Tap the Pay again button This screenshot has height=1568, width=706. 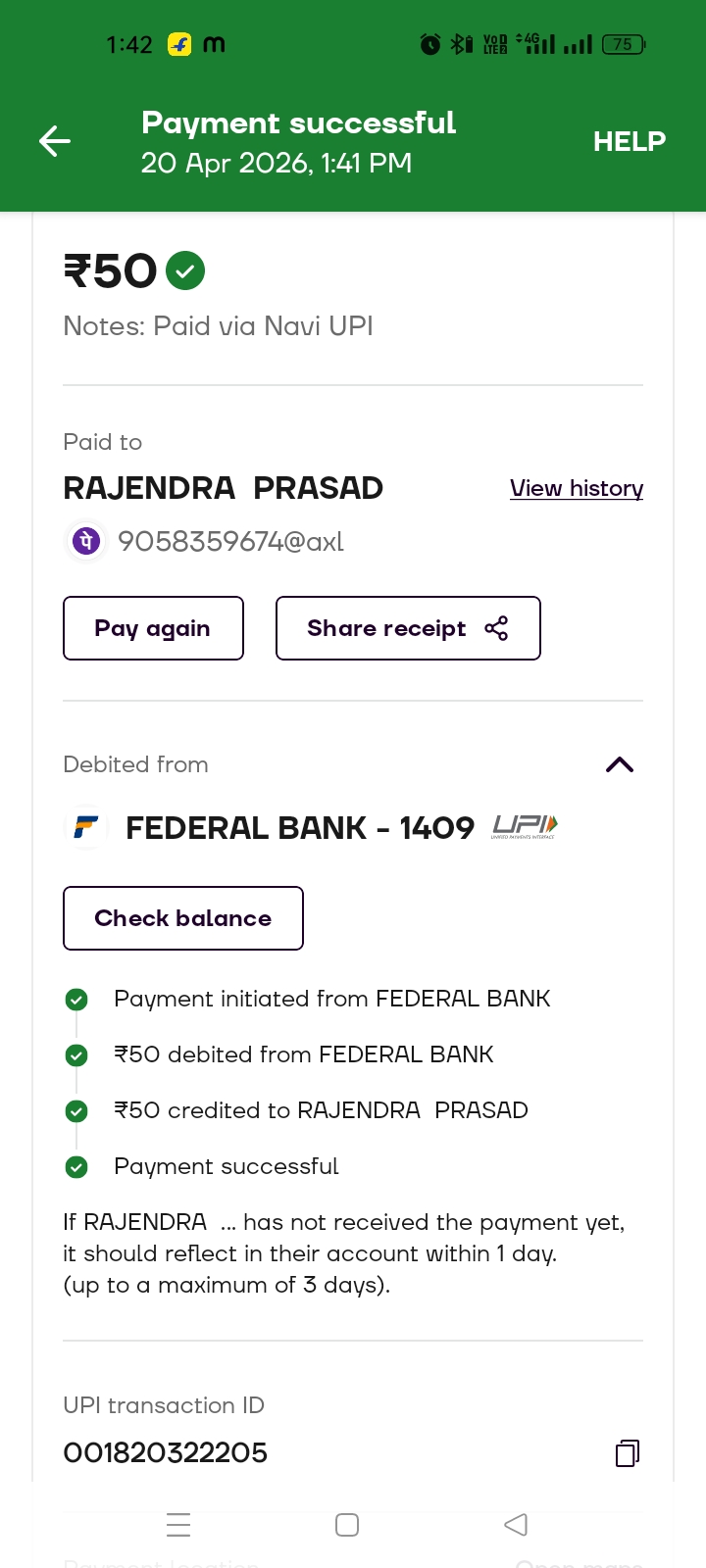coord(153,628)
